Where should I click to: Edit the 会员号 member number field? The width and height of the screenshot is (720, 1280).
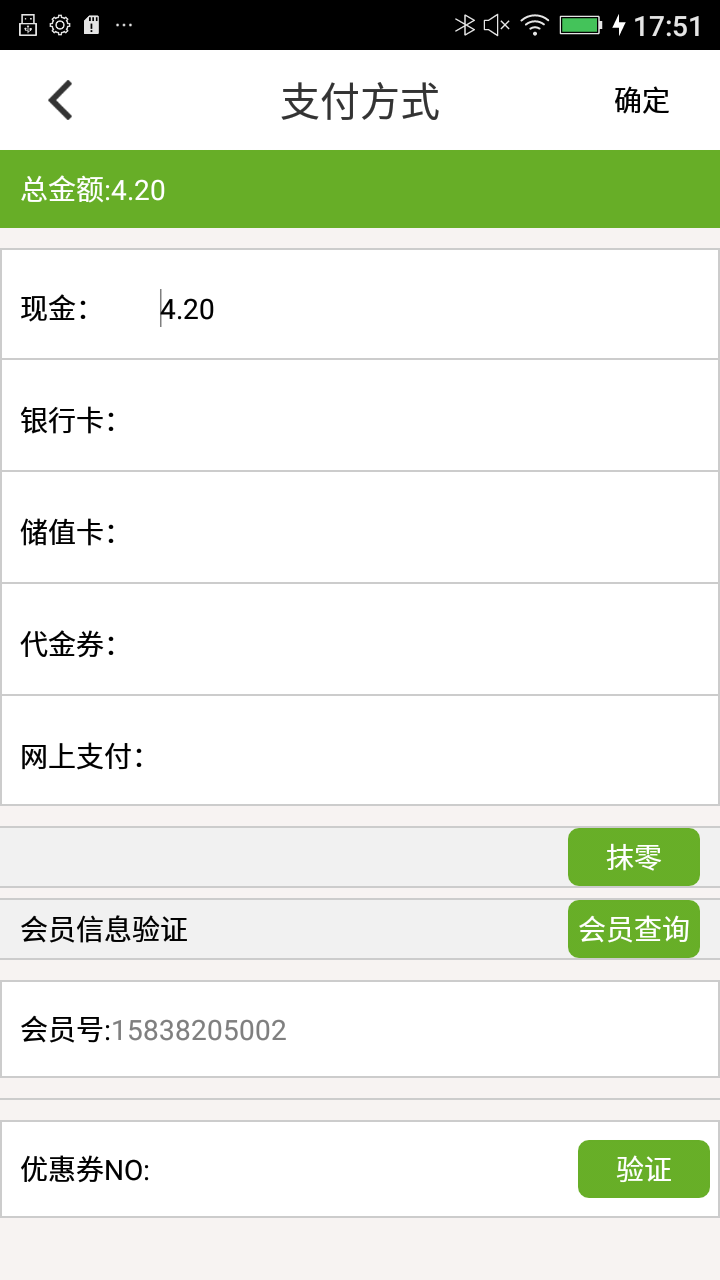point(400,1030)
